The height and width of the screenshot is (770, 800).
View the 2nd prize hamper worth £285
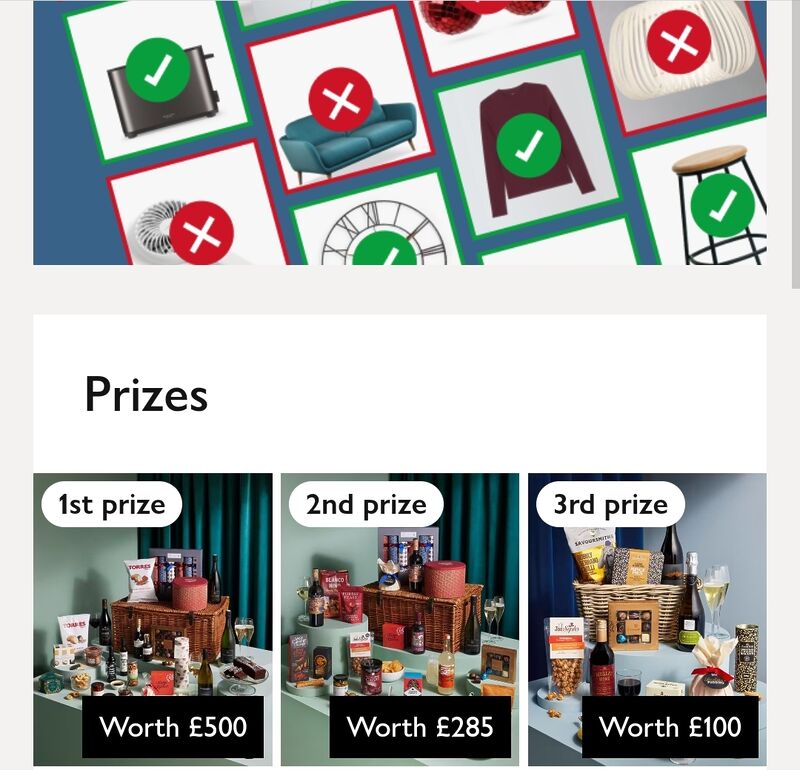[x=400, y=620]
